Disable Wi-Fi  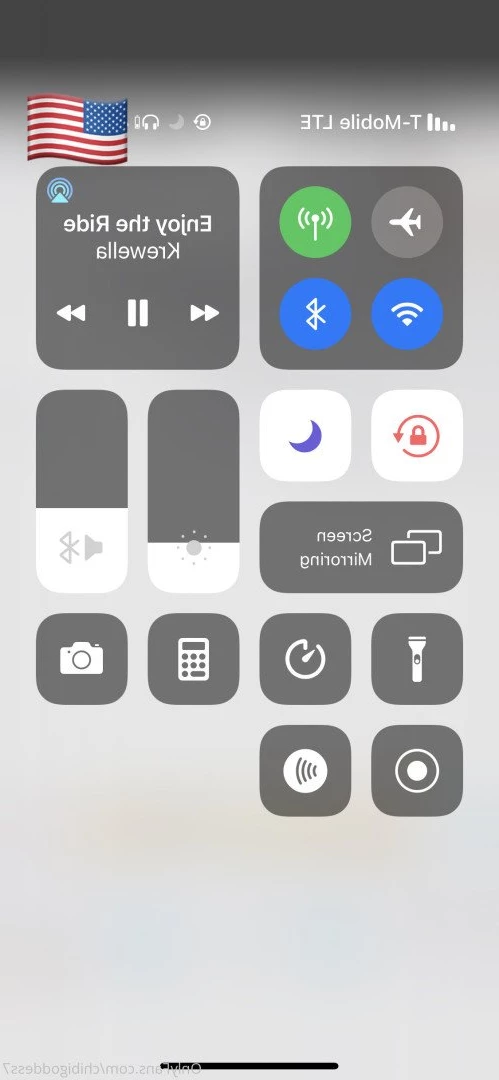pos(407,314)
